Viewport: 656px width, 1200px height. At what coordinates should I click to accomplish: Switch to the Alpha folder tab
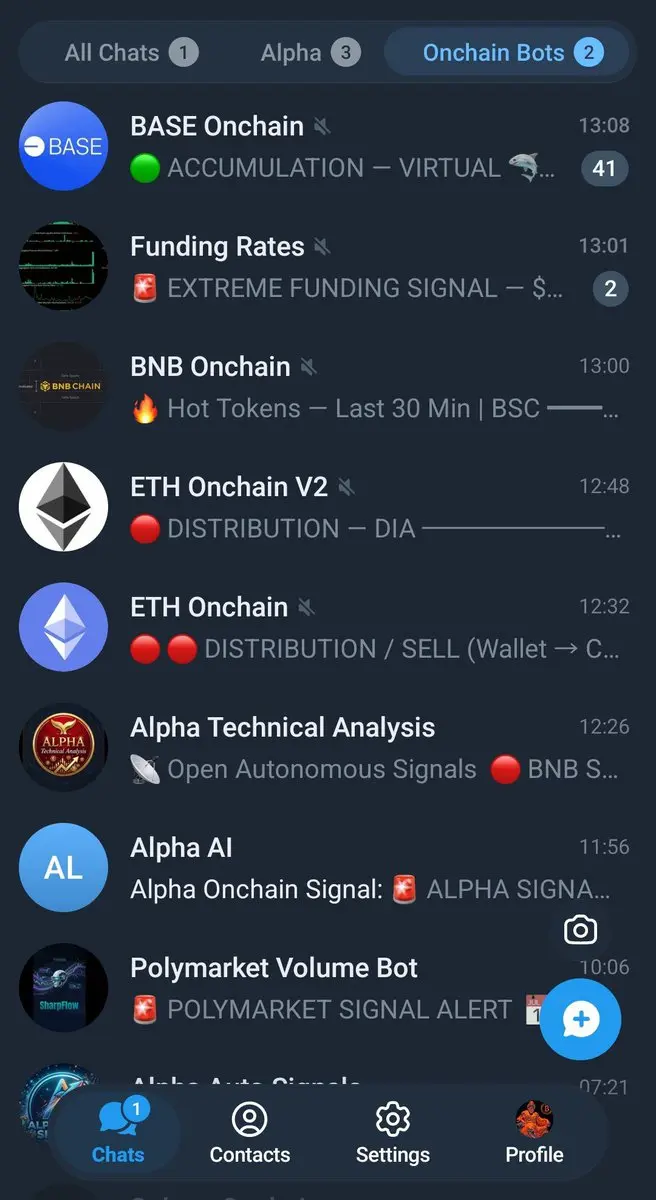(310, 53)
